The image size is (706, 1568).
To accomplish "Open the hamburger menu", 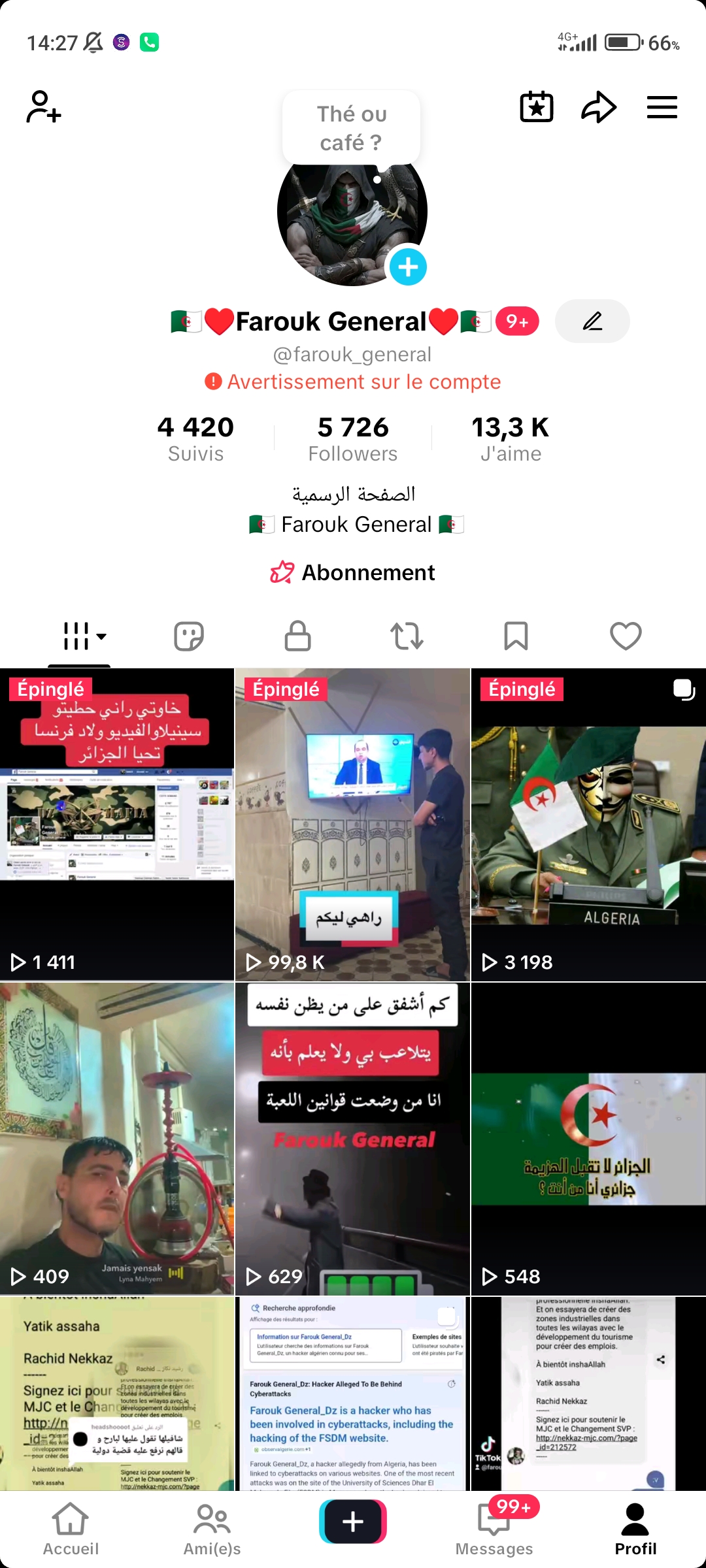I will [x=662, y=107].
